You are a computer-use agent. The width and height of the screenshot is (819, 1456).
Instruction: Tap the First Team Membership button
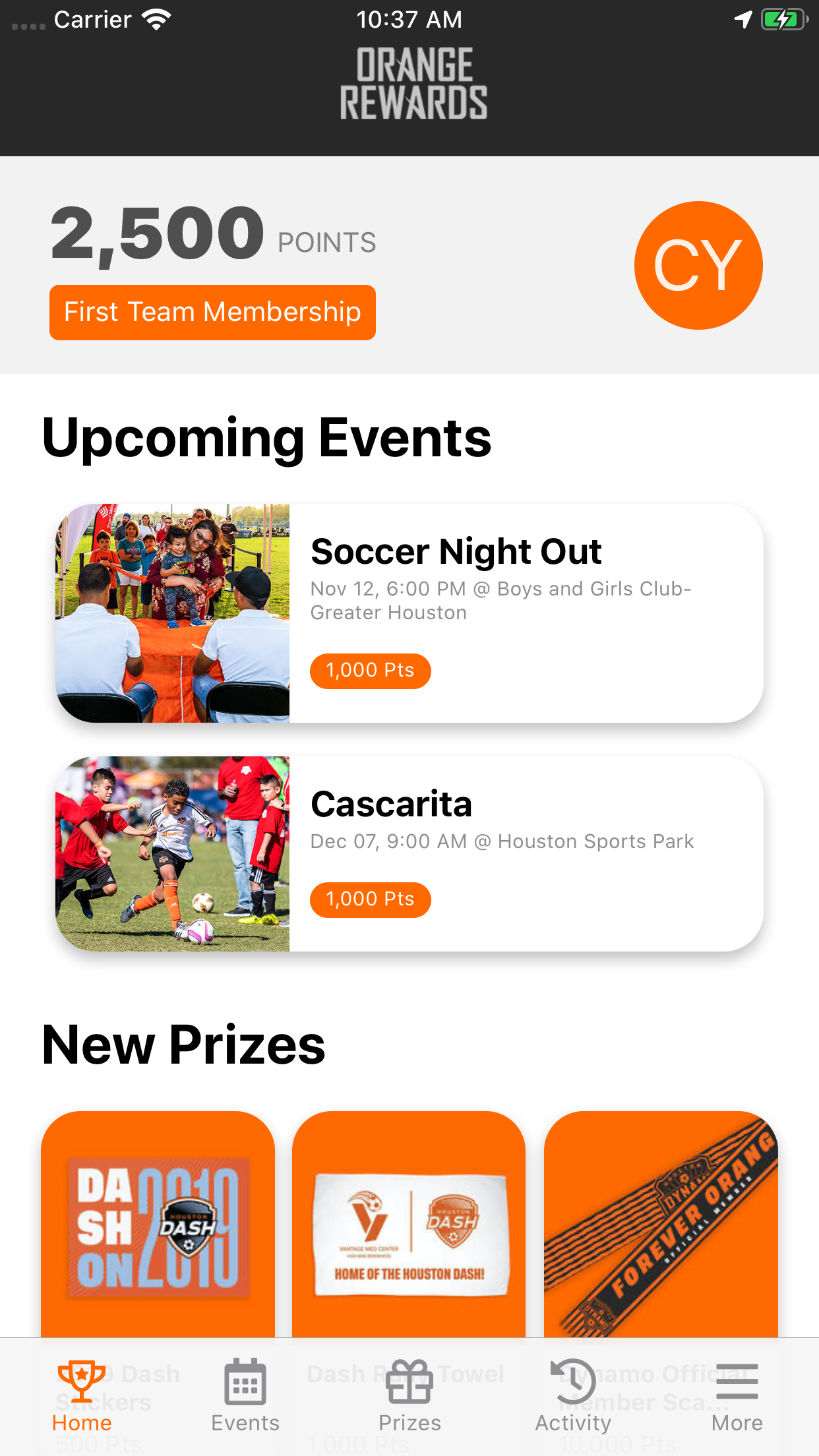(212, 313)
